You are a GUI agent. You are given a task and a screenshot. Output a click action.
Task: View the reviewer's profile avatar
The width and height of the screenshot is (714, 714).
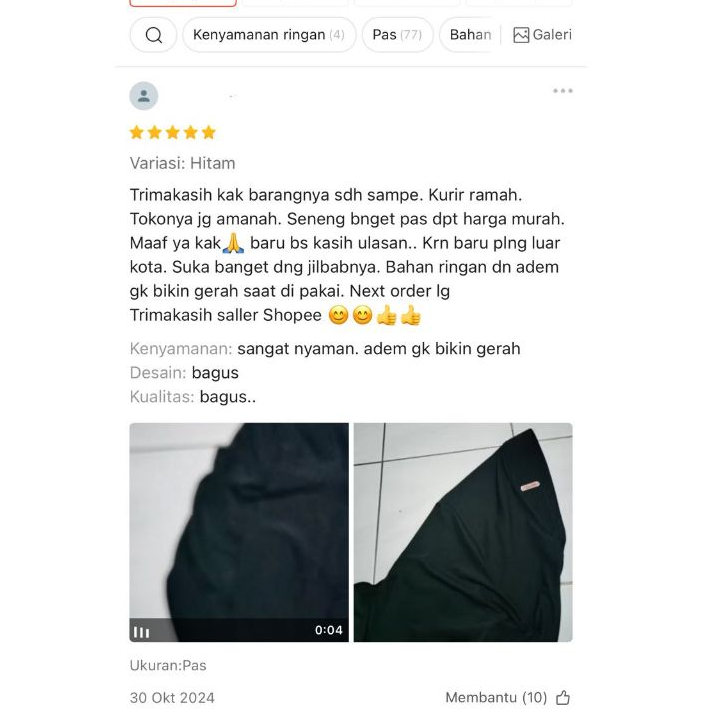pyautogui.click(x=144, y=96)
